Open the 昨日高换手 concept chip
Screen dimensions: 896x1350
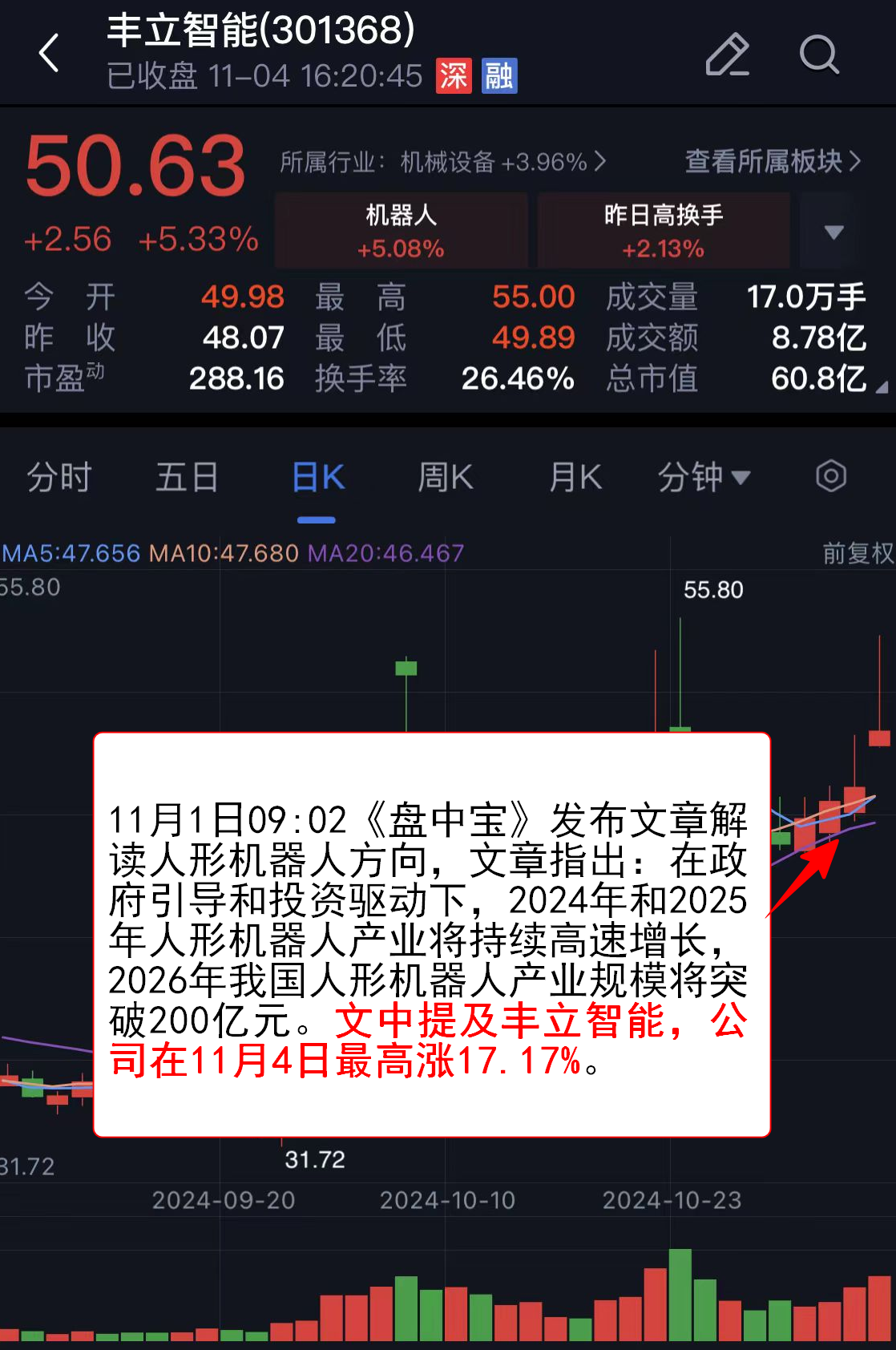point(663,231)
